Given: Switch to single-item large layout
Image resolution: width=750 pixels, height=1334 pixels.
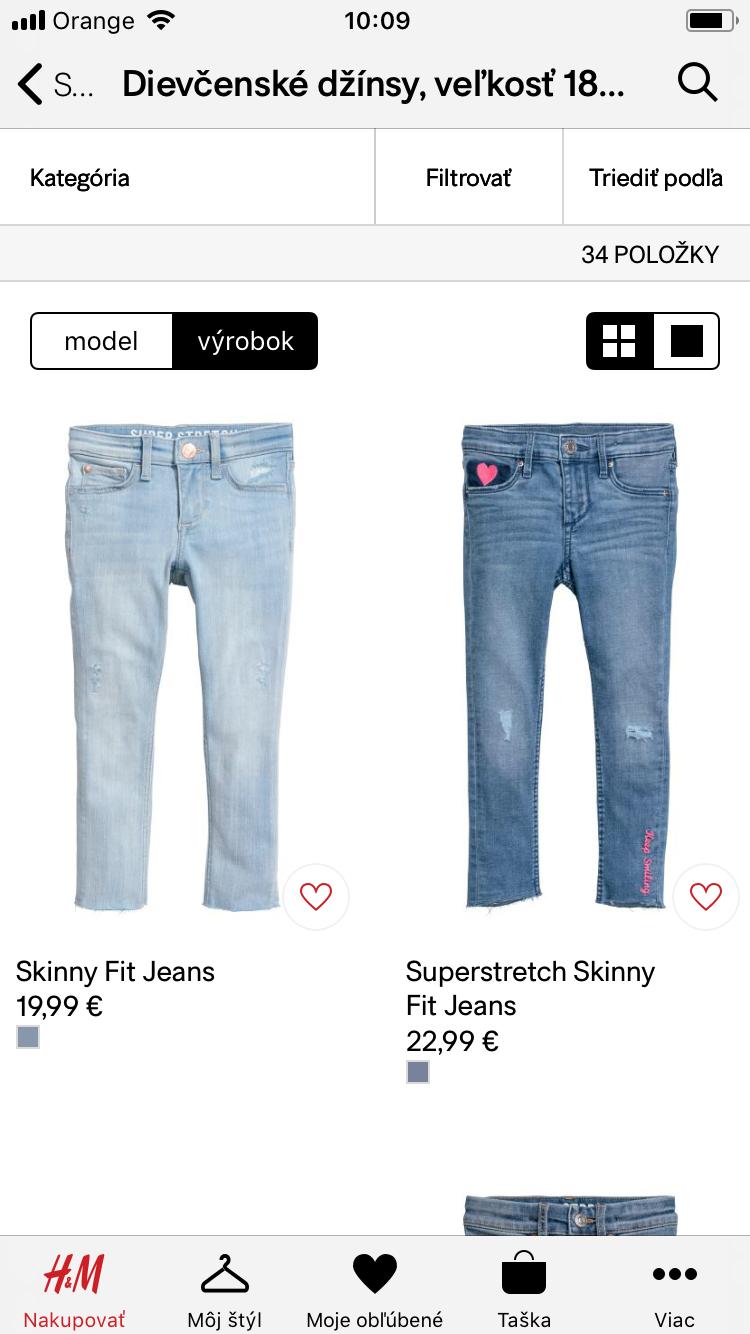Looking at the screenshot, I should pos(686,341).
